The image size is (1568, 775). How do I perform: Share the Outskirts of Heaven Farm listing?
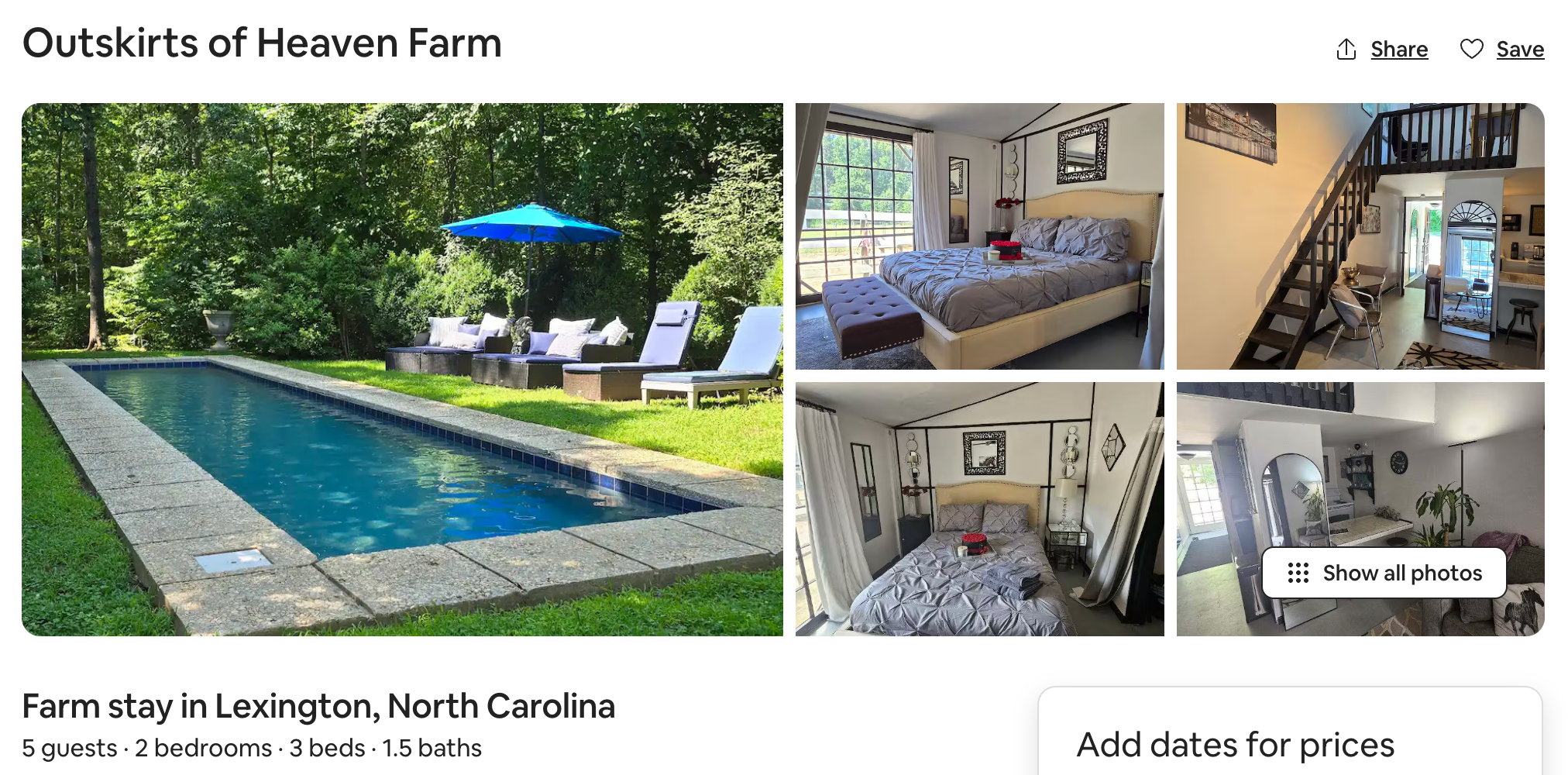click(x=1383, y=50)
